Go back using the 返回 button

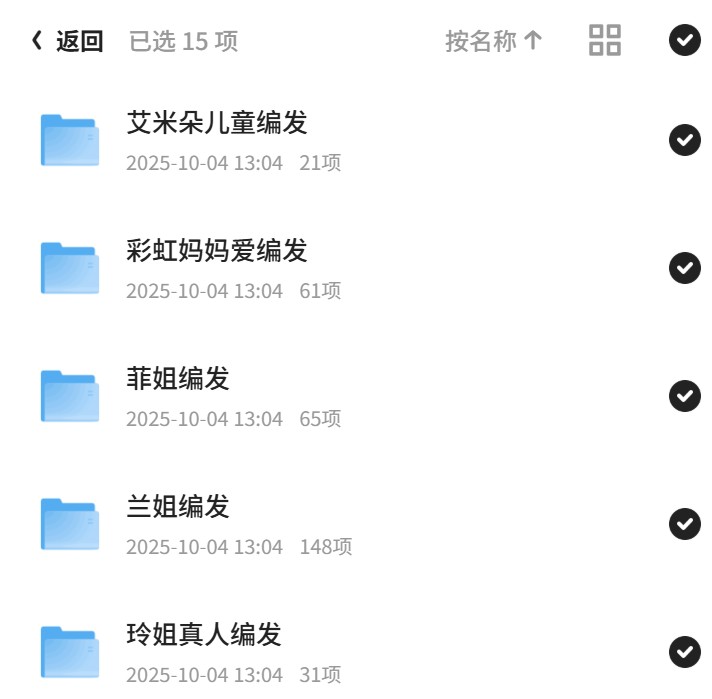tap(67, 41)
